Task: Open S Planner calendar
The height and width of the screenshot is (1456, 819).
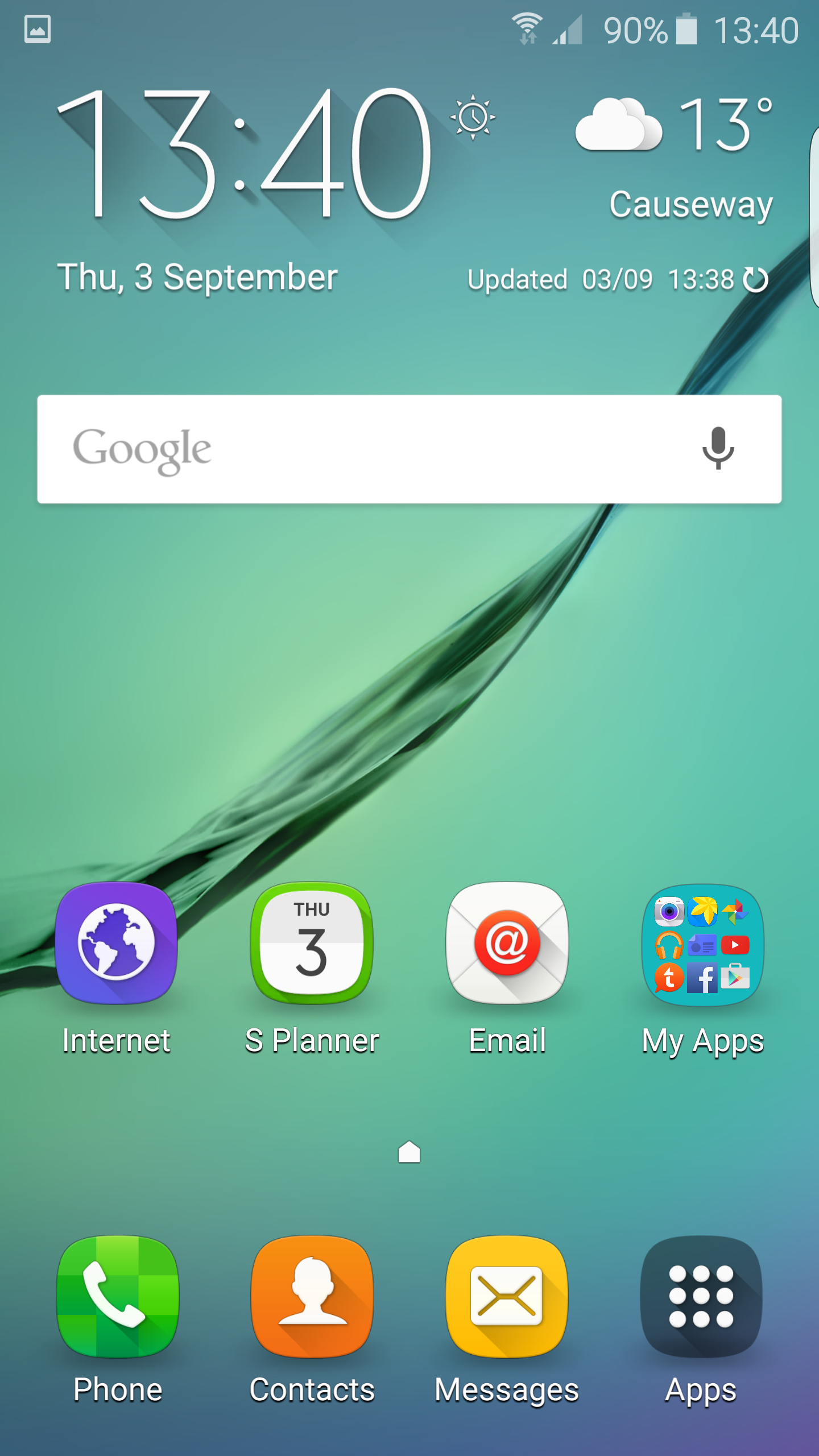Action: point(312,944)
